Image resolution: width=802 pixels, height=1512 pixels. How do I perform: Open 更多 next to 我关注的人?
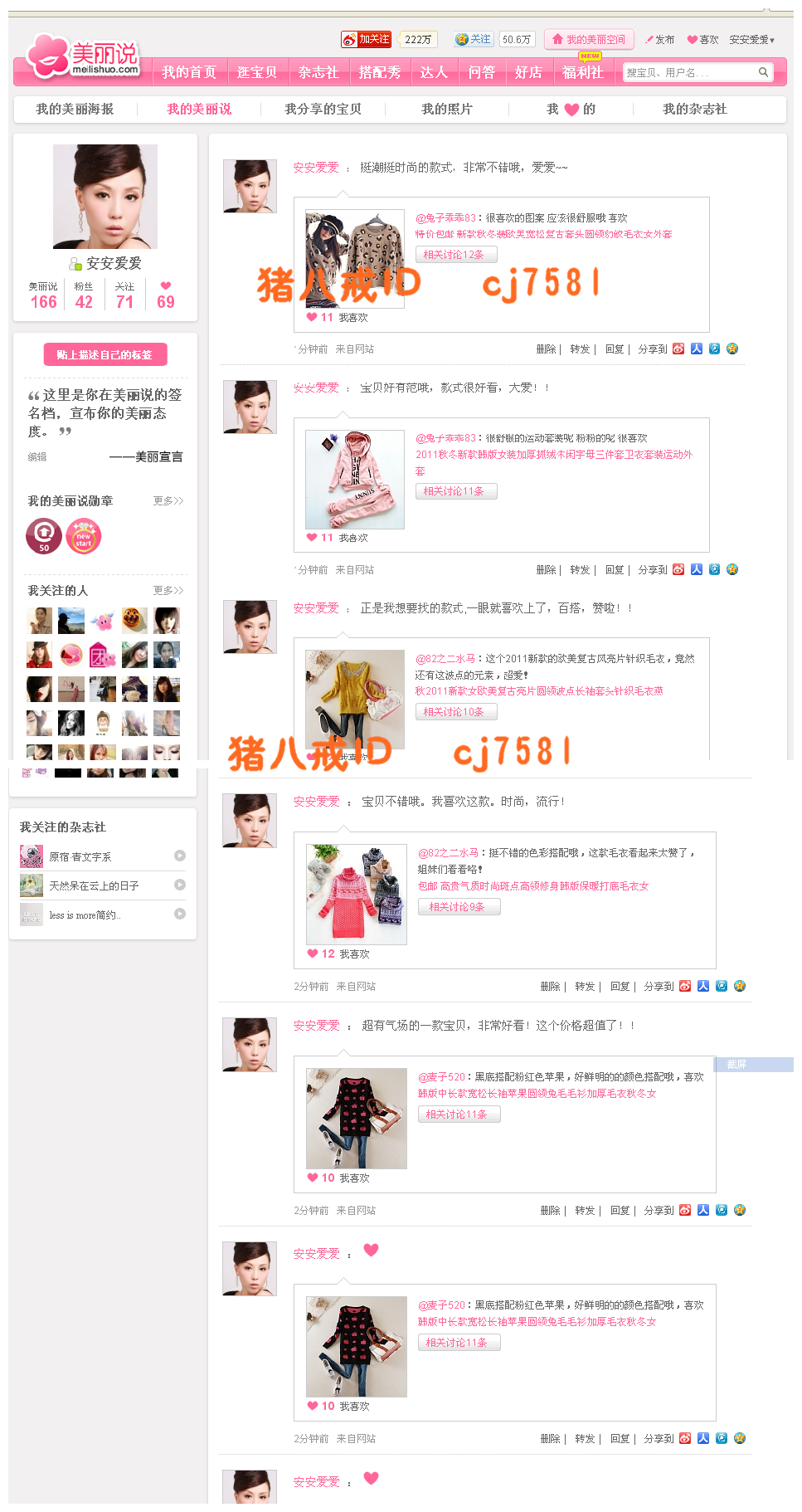pos(168,590)
